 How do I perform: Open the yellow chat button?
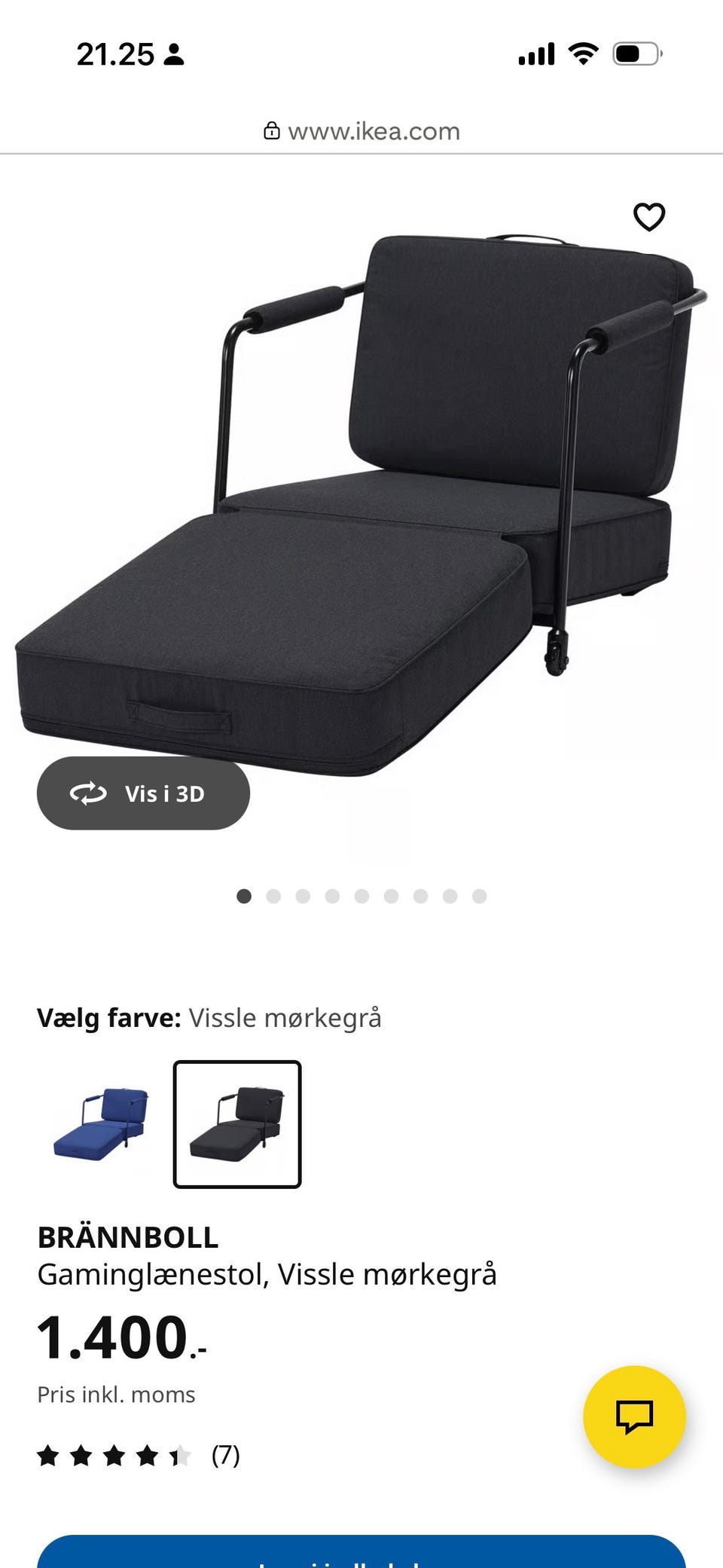[x=634, y=1417]
